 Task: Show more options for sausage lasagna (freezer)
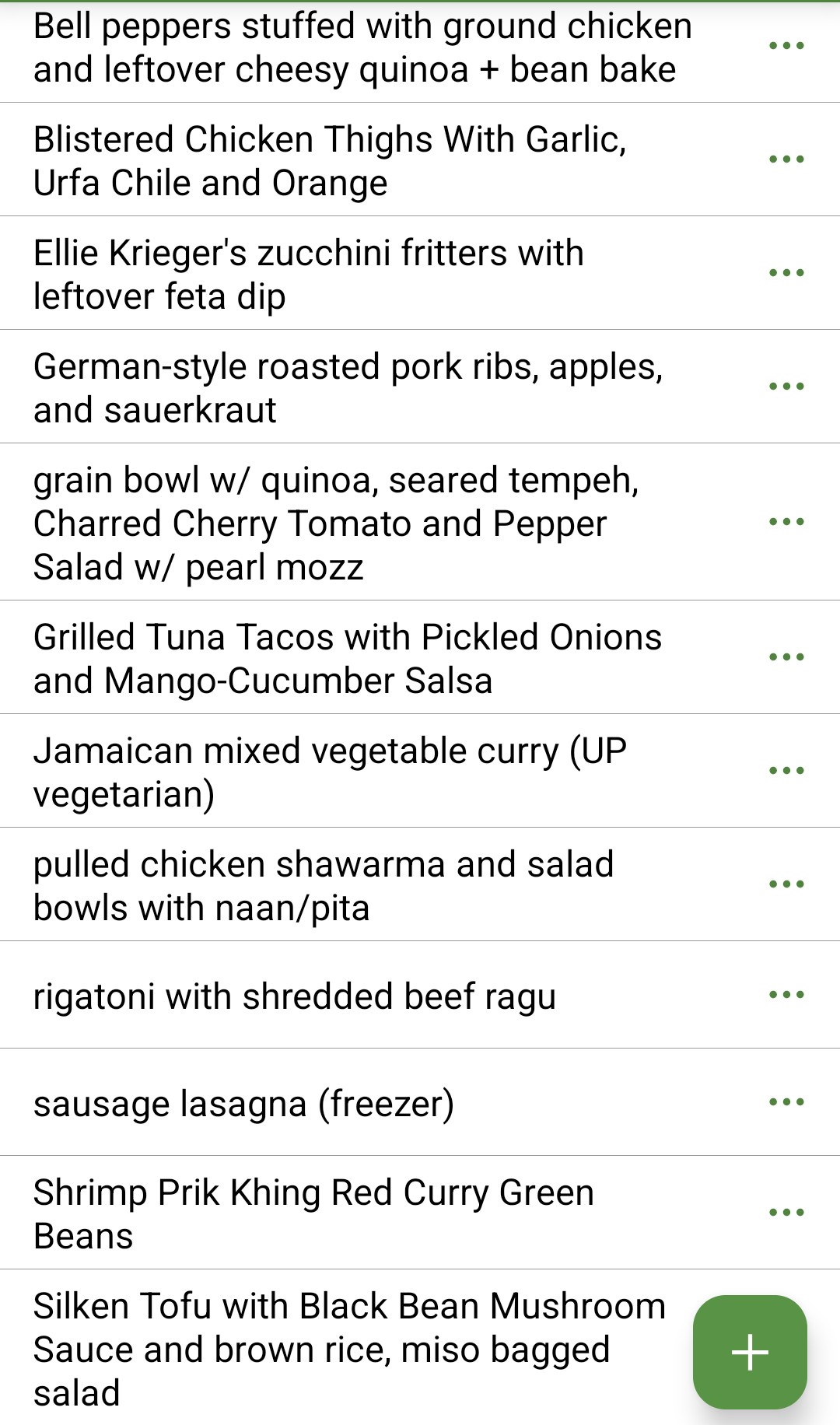coord(786,1102)
